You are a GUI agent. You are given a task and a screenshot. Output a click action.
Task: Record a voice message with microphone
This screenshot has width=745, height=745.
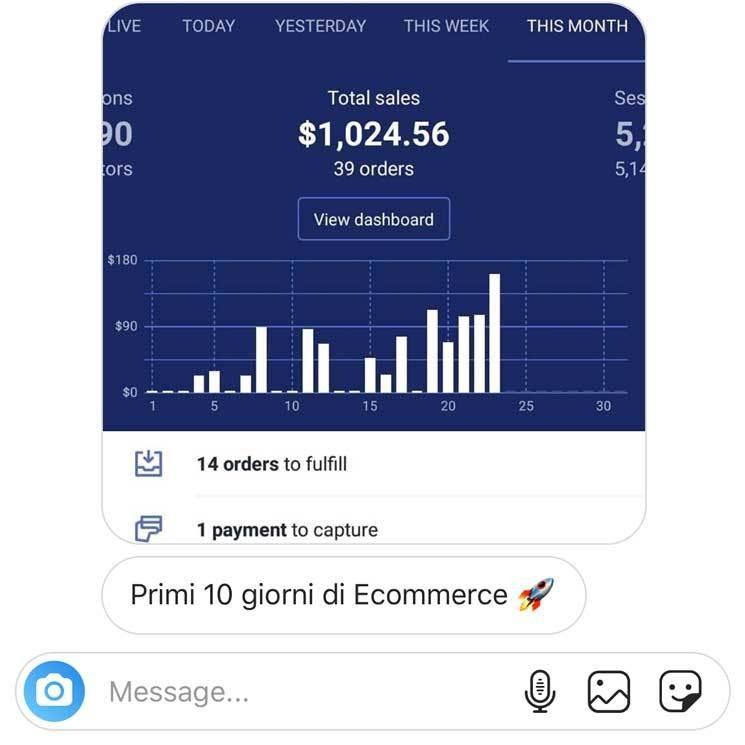click(x=540, y=691)
